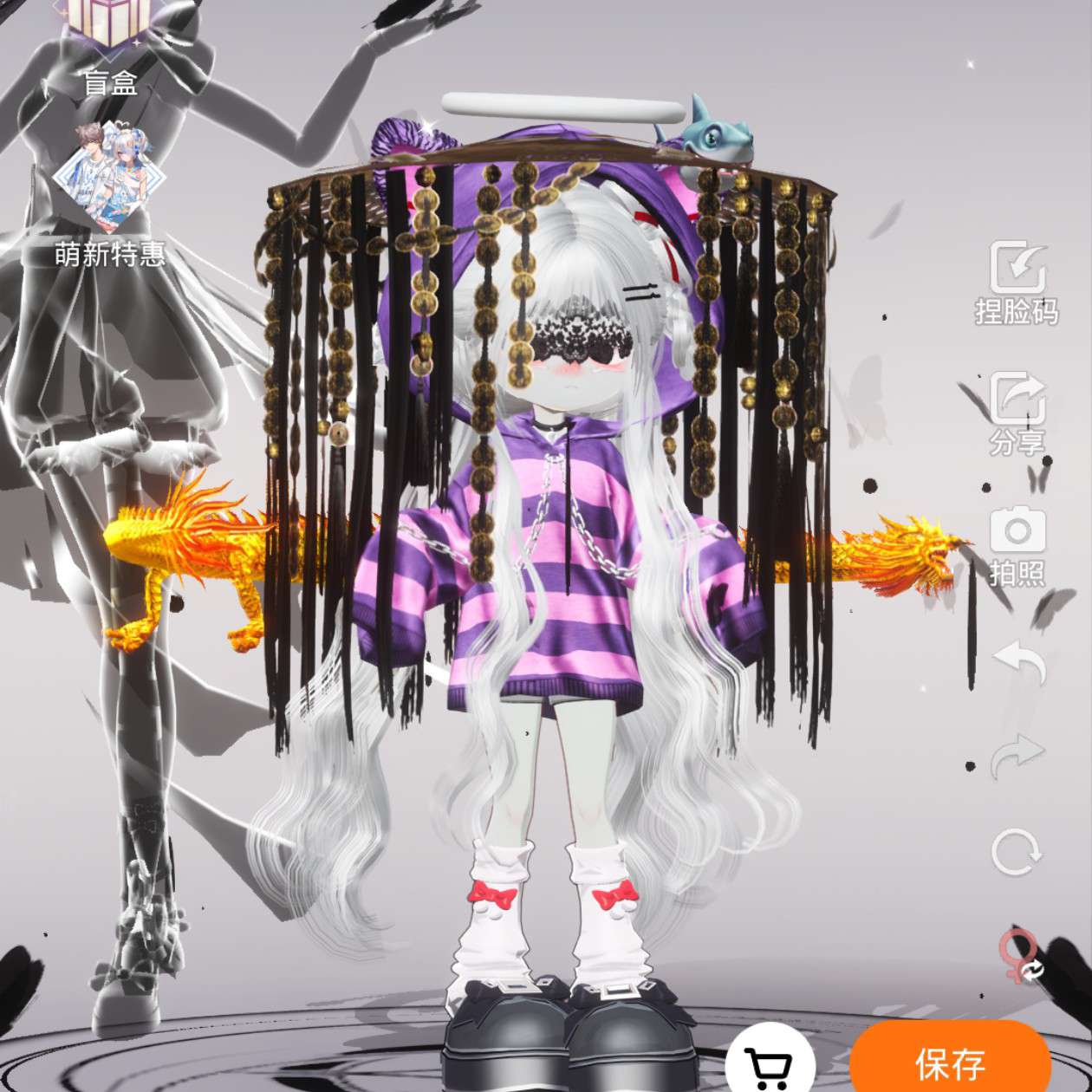This screenshot has width=1092, height=1092.
Task: Reset the avatar with the circular arrow
Action: point(1017,852)
